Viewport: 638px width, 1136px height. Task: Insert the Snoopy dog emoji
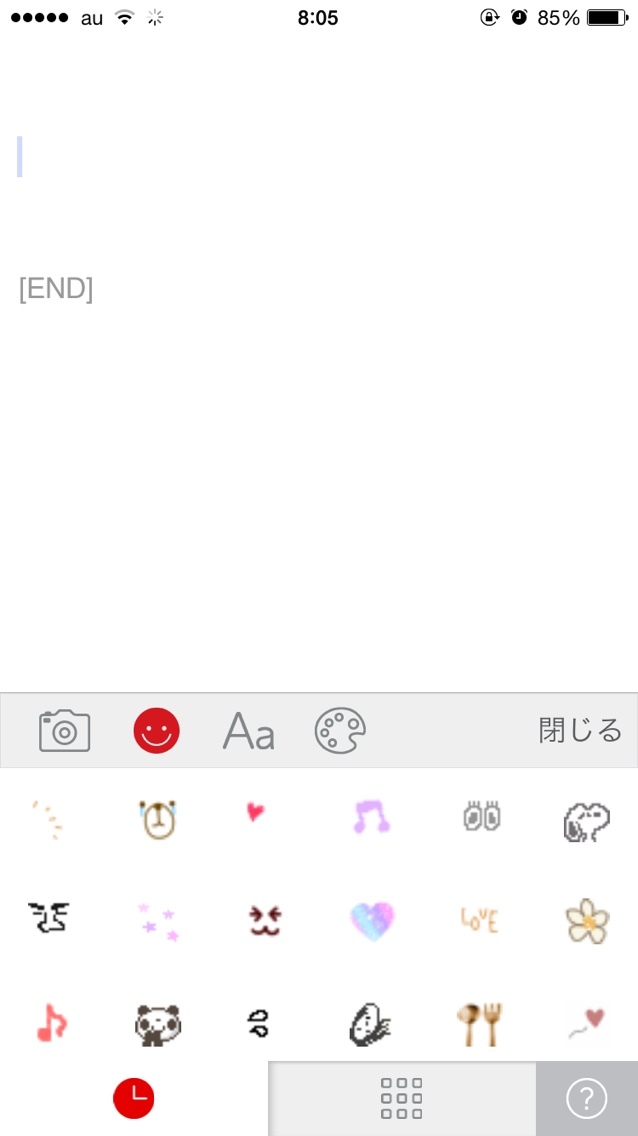coord(587,820)
